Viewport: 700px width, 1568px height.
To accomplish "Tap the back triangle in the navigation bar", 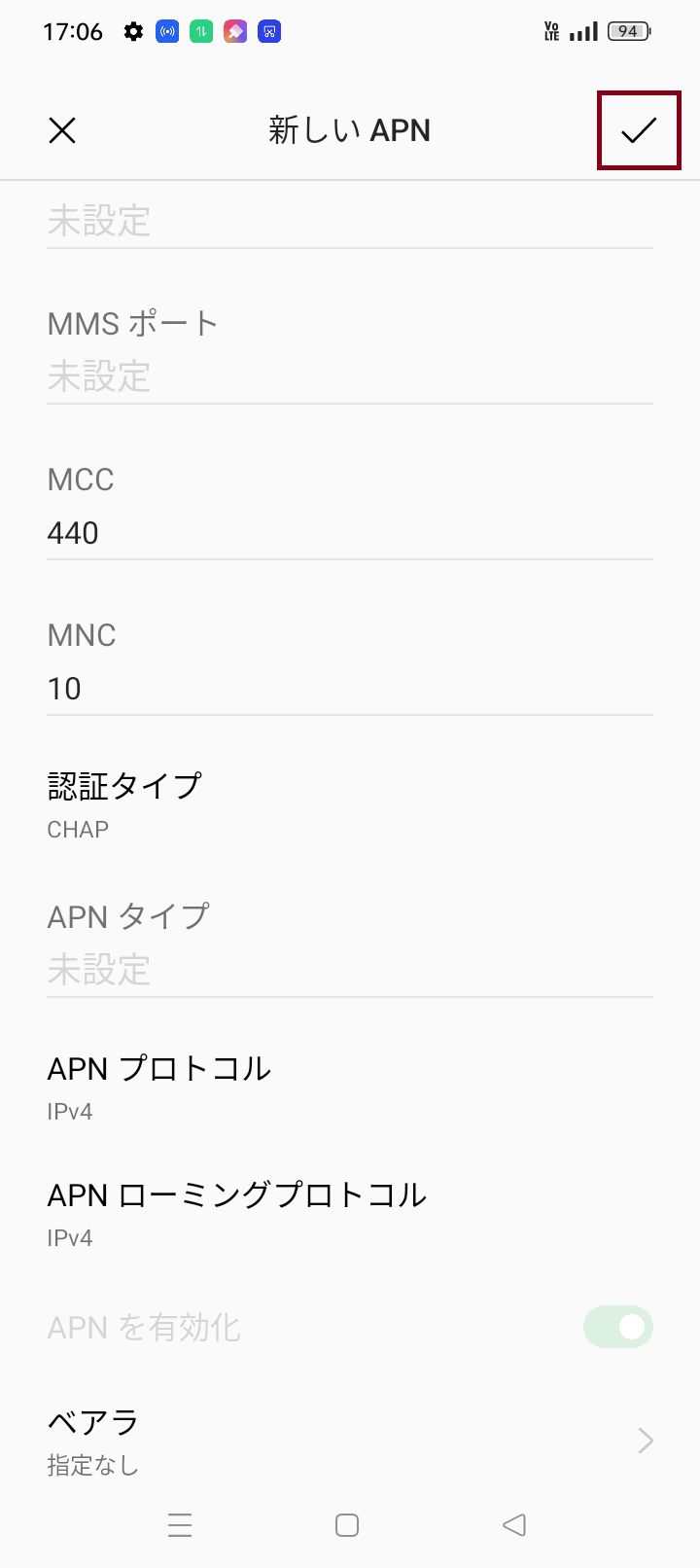I will 514,1524.
